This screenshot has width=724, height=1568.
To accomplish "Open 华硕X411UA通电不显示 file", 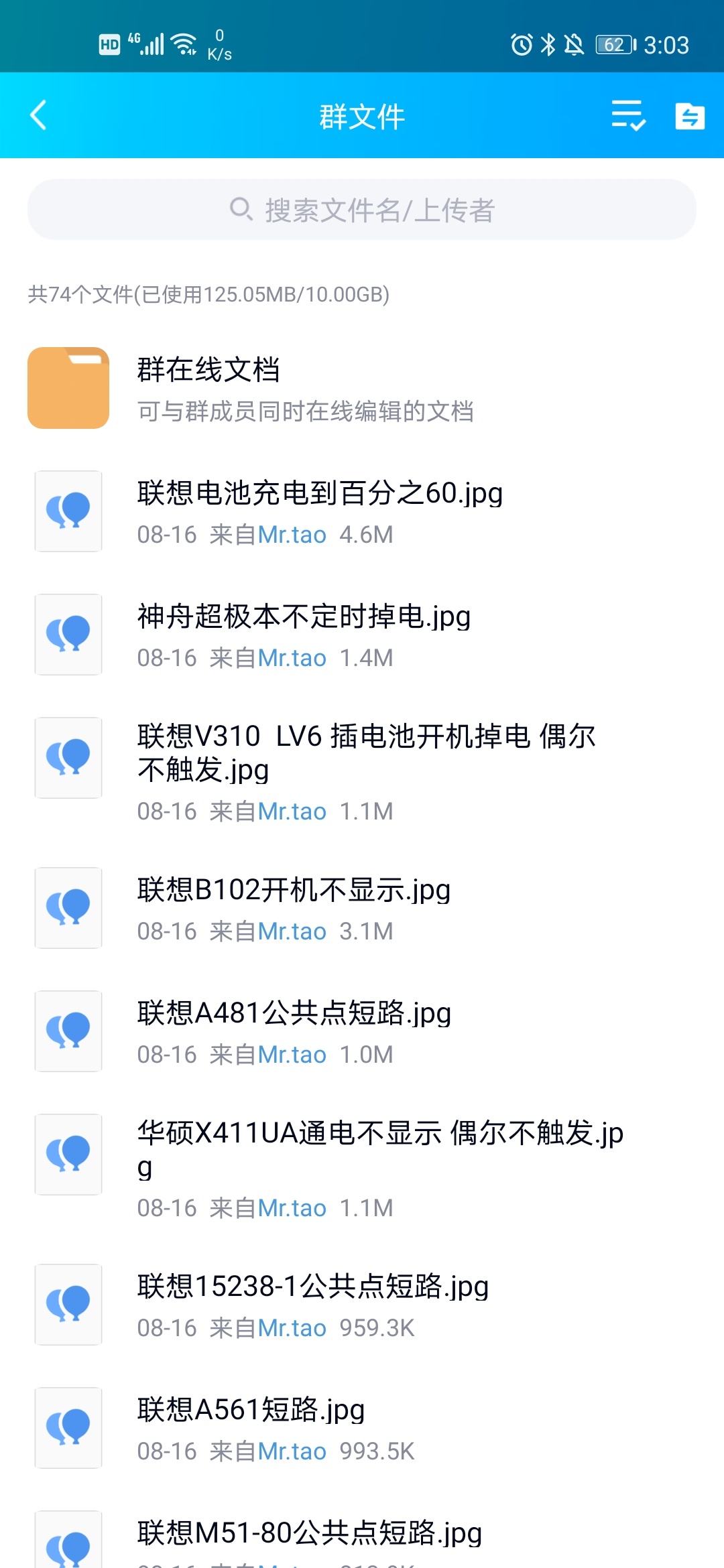I will (362, 1169).
